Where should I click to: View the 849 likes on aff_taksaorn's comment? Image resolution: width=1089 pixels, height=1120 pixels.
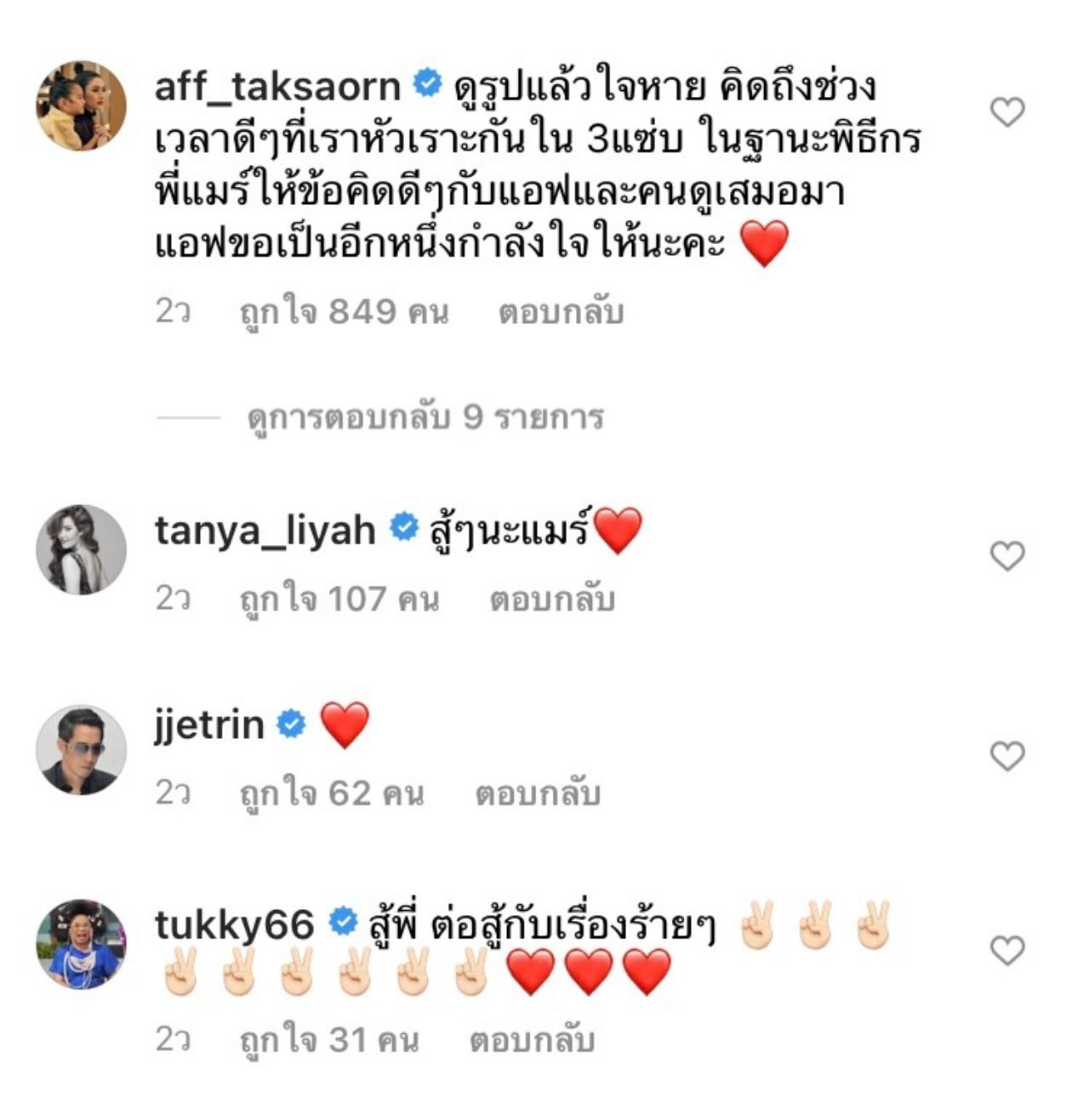343,312
